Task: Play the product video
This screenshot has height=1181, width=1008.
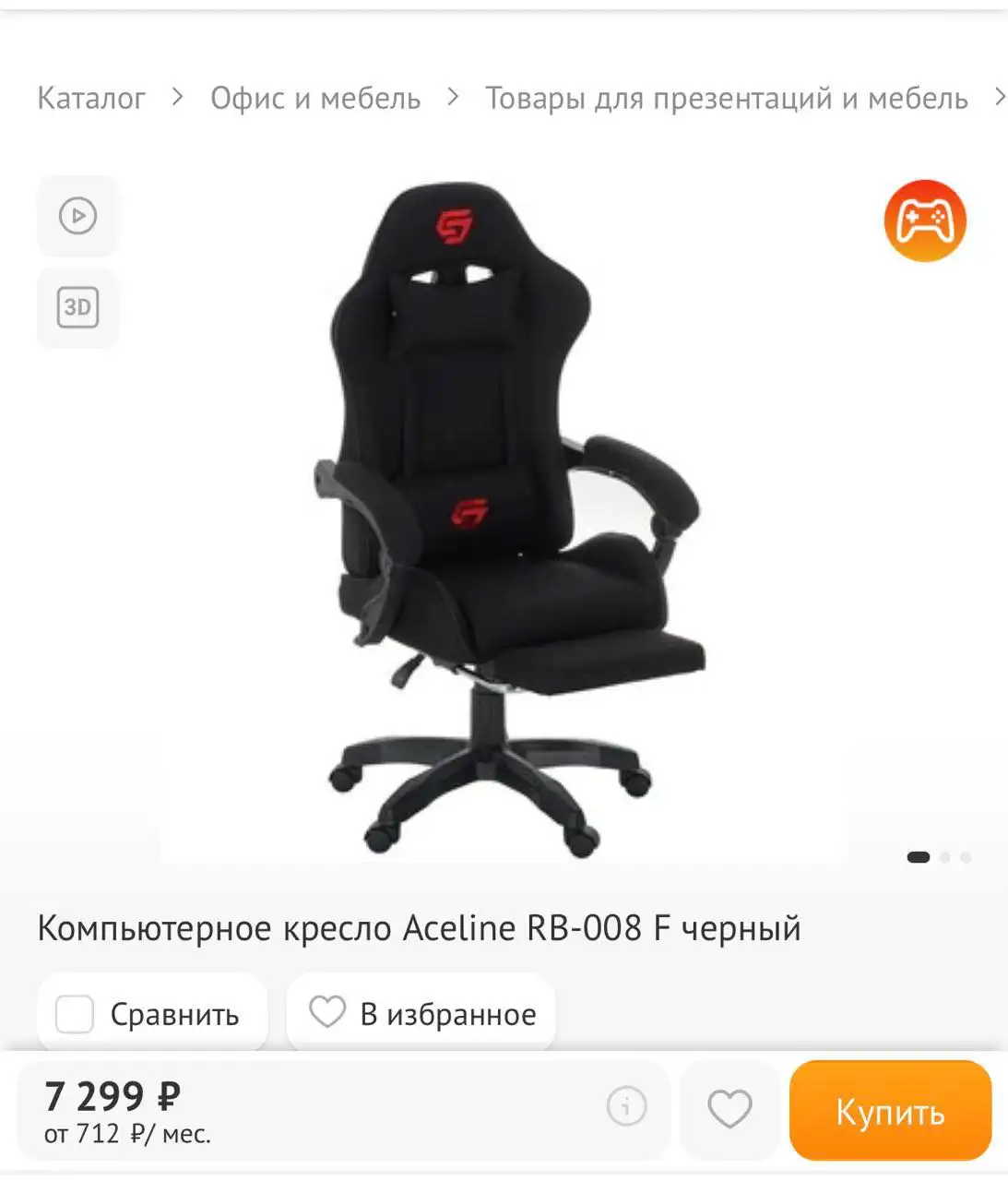Action: pyautogui.click(x=77, y=216)
